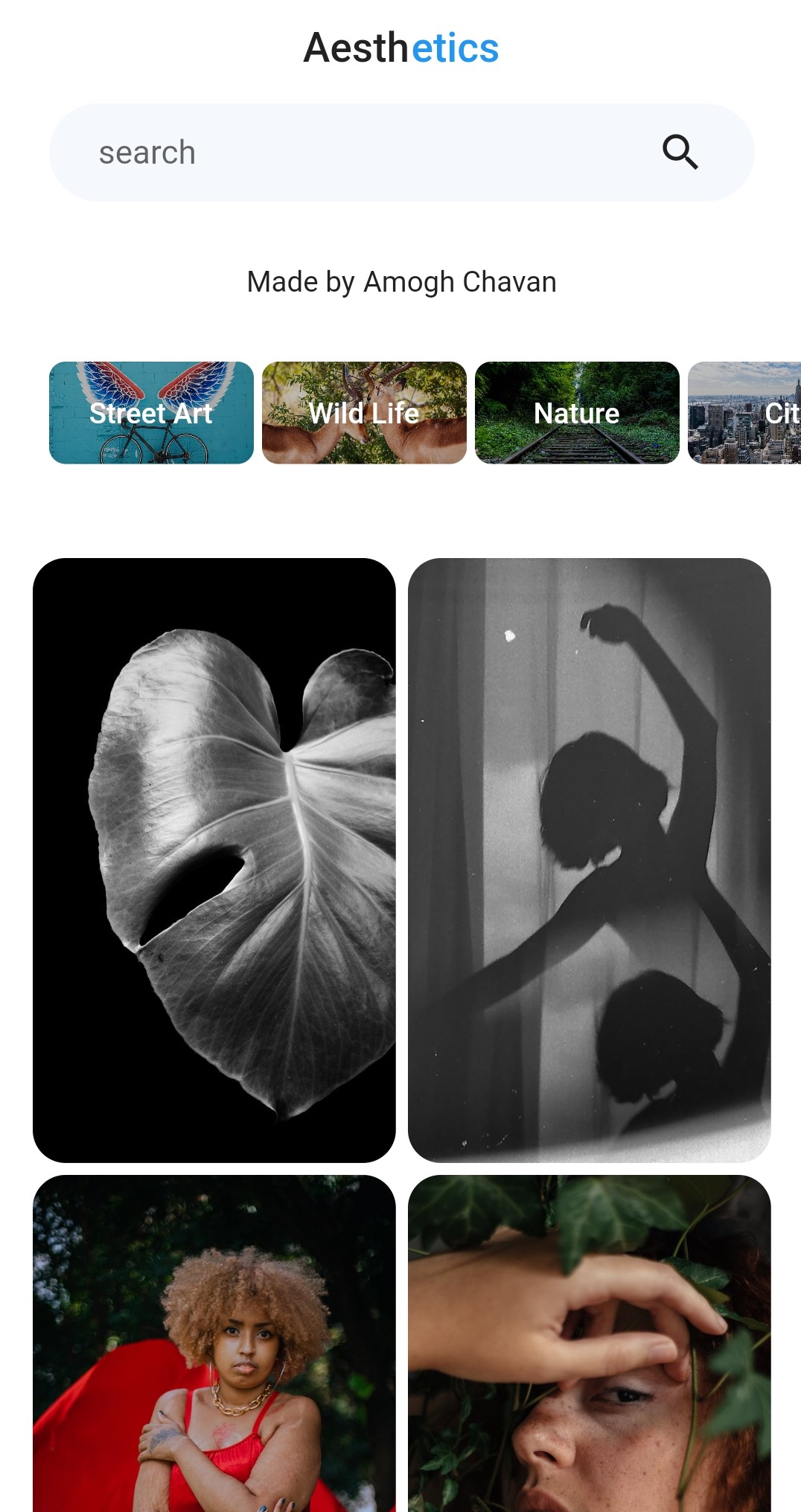View the face with ivy leaves photo
This screenshot has width=801, height=1512.
(589, 1343)
